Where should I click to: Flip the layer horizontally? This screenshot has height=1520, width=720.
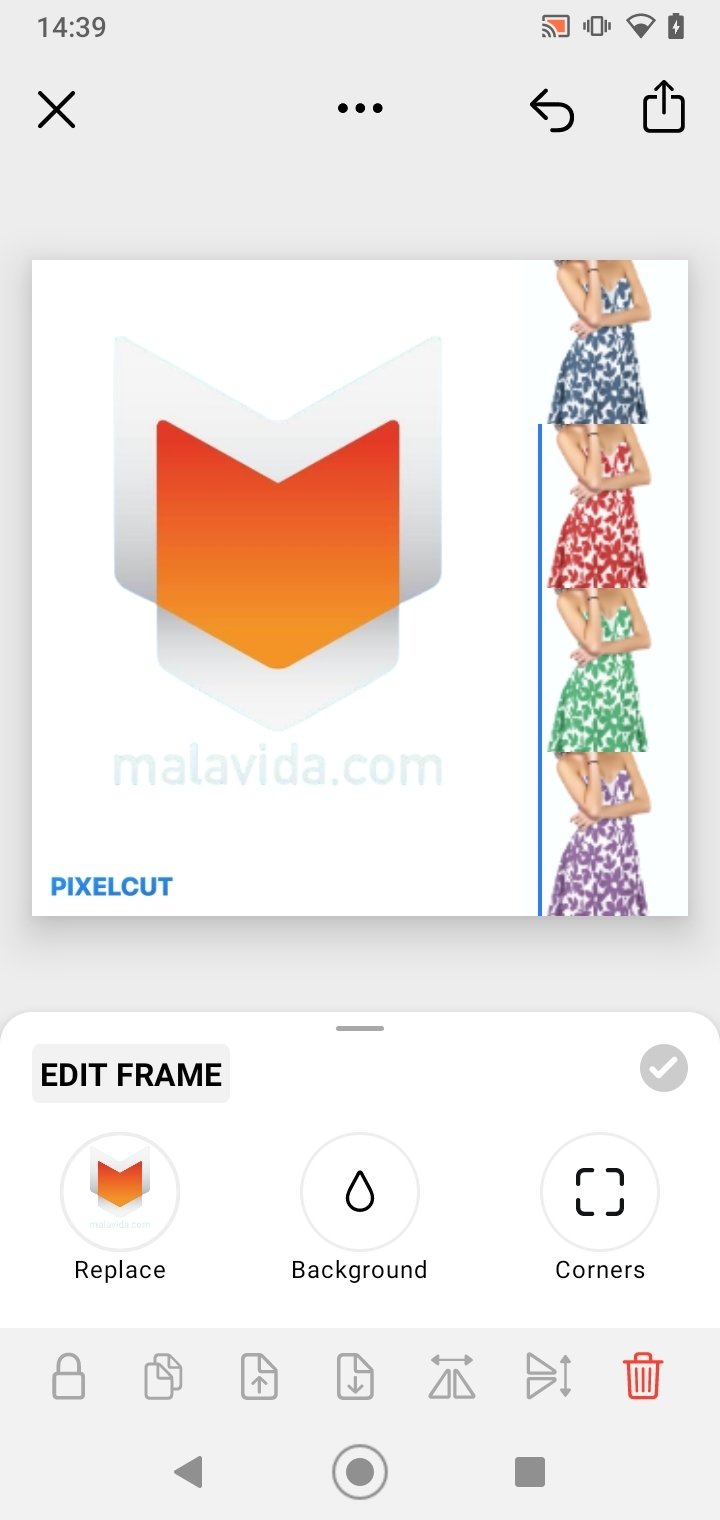(451, 1376)
